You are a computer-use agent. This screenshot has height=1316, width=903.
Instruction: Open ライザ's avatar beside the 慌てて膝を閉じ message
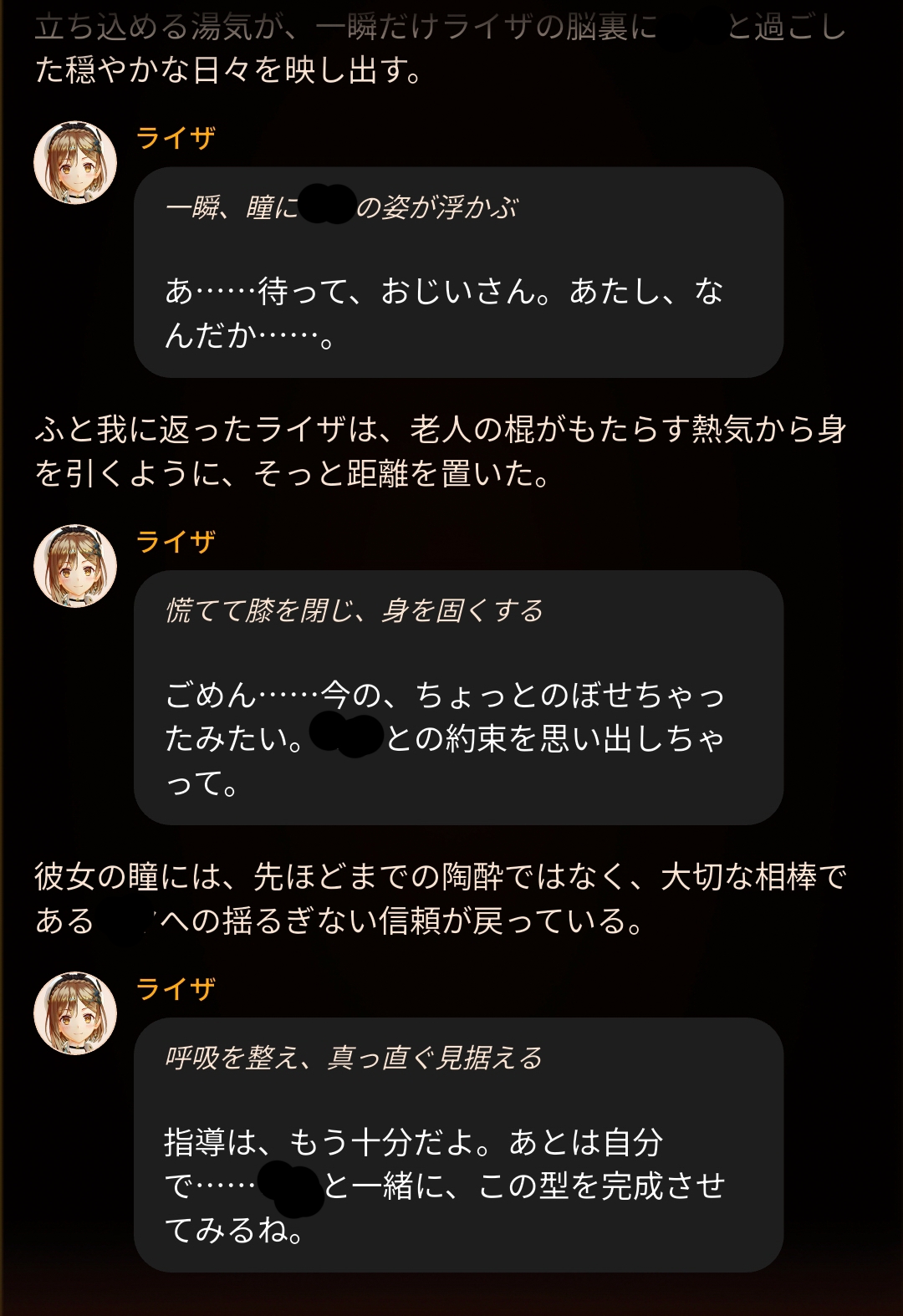point(75,566)
